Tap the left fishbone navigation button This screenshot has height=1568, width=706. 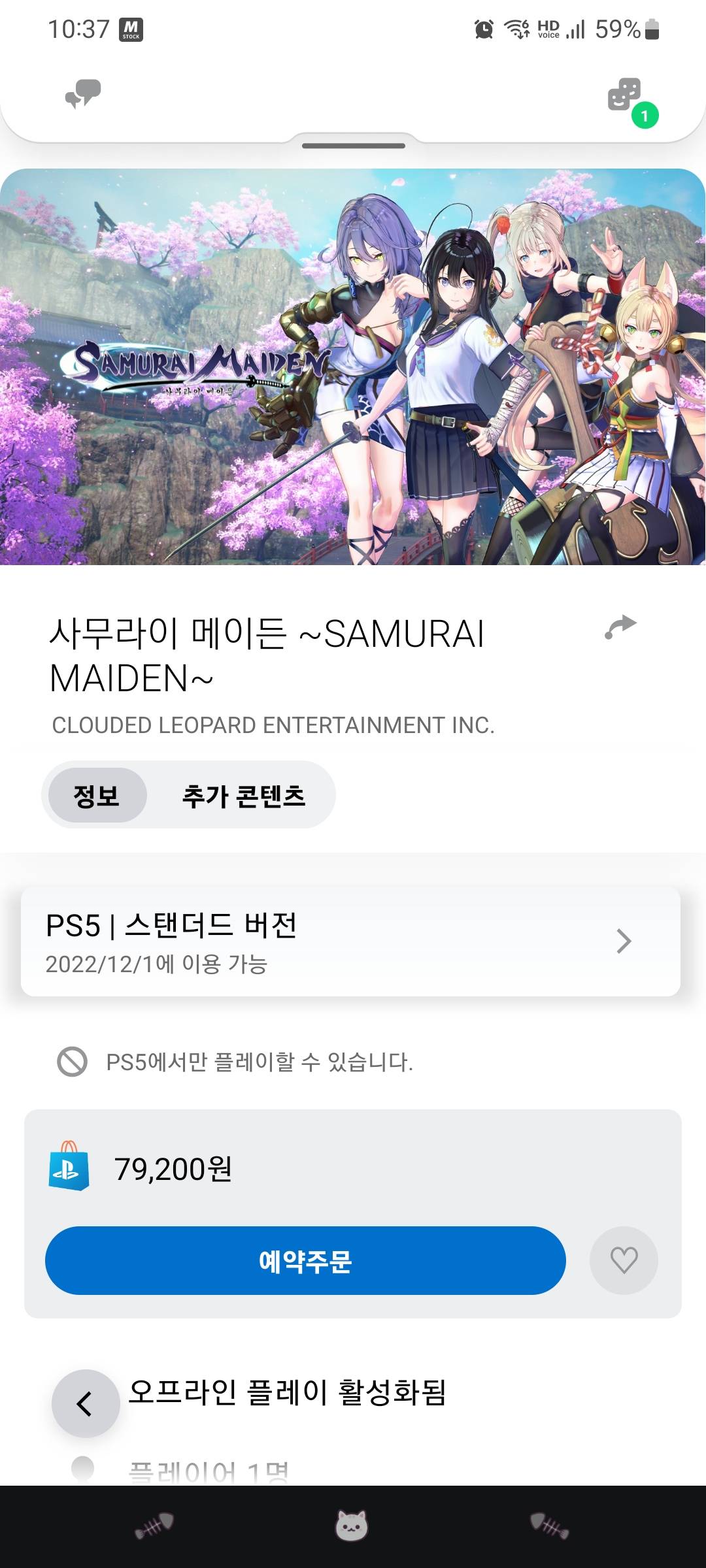(x=154, y=1526)
